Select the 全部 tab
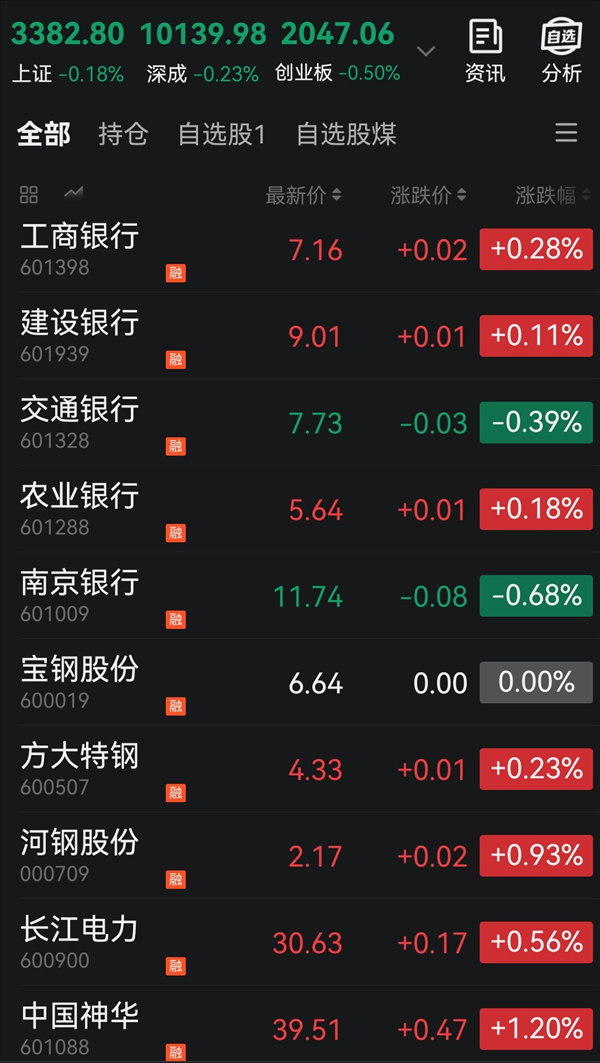The image size is (600, 1063). point(43,134)
